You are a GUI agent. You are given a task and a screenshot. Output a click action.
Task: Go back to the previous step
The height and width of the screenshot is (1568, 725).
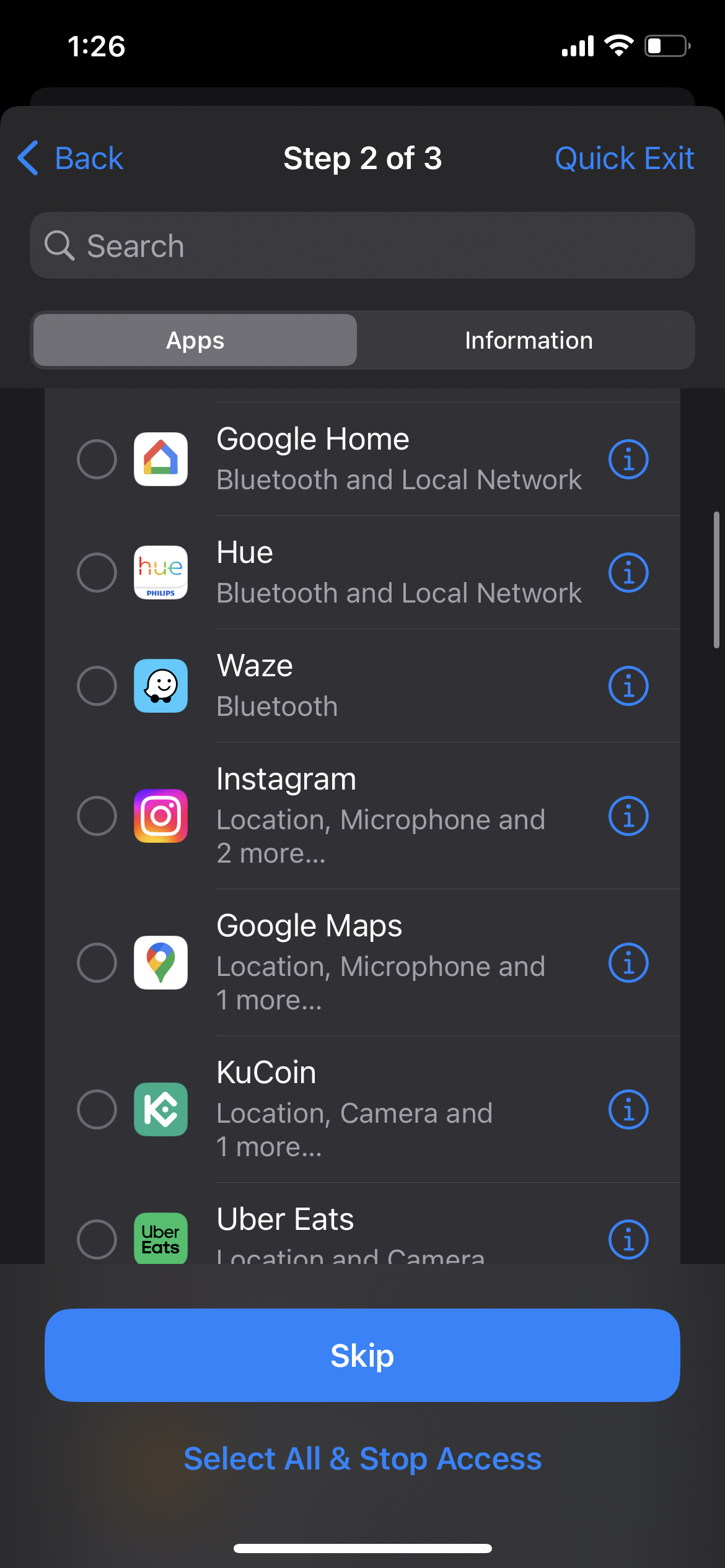[71, 159]
